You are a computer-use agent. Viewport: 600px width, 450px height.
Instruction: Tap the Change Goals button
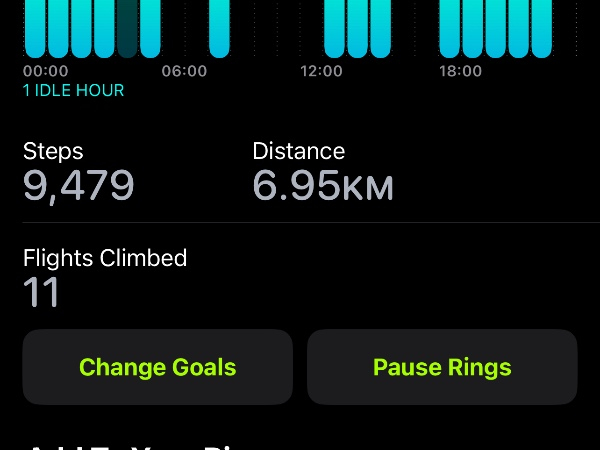click(157, 367)
